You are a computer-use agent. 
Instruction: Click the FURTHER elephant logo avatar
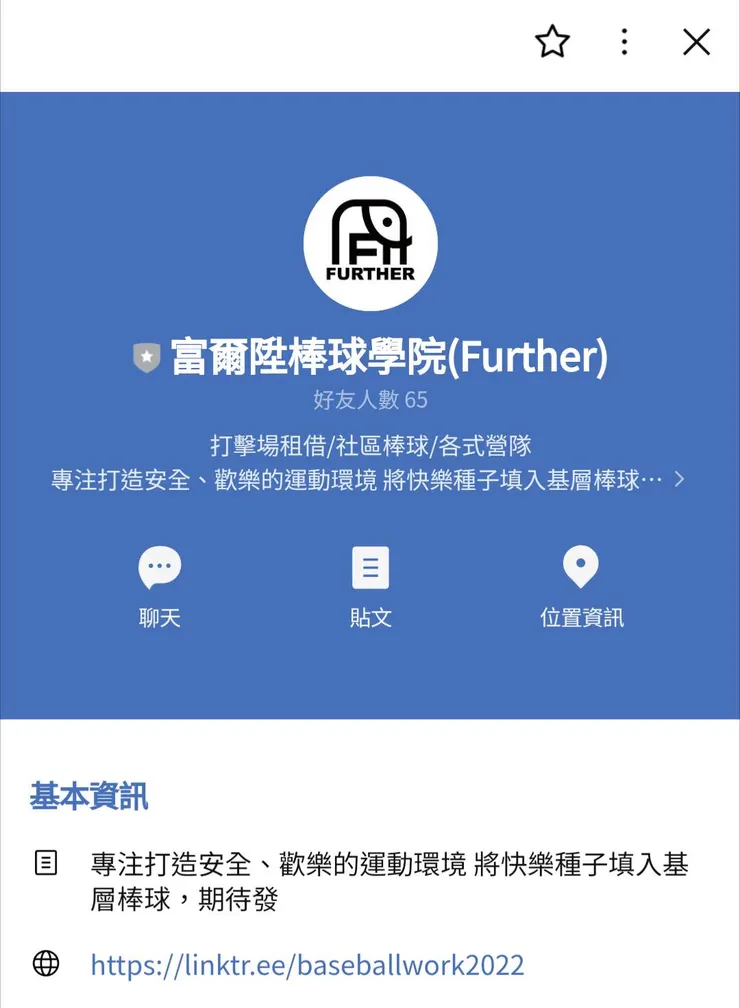[370, 243]
